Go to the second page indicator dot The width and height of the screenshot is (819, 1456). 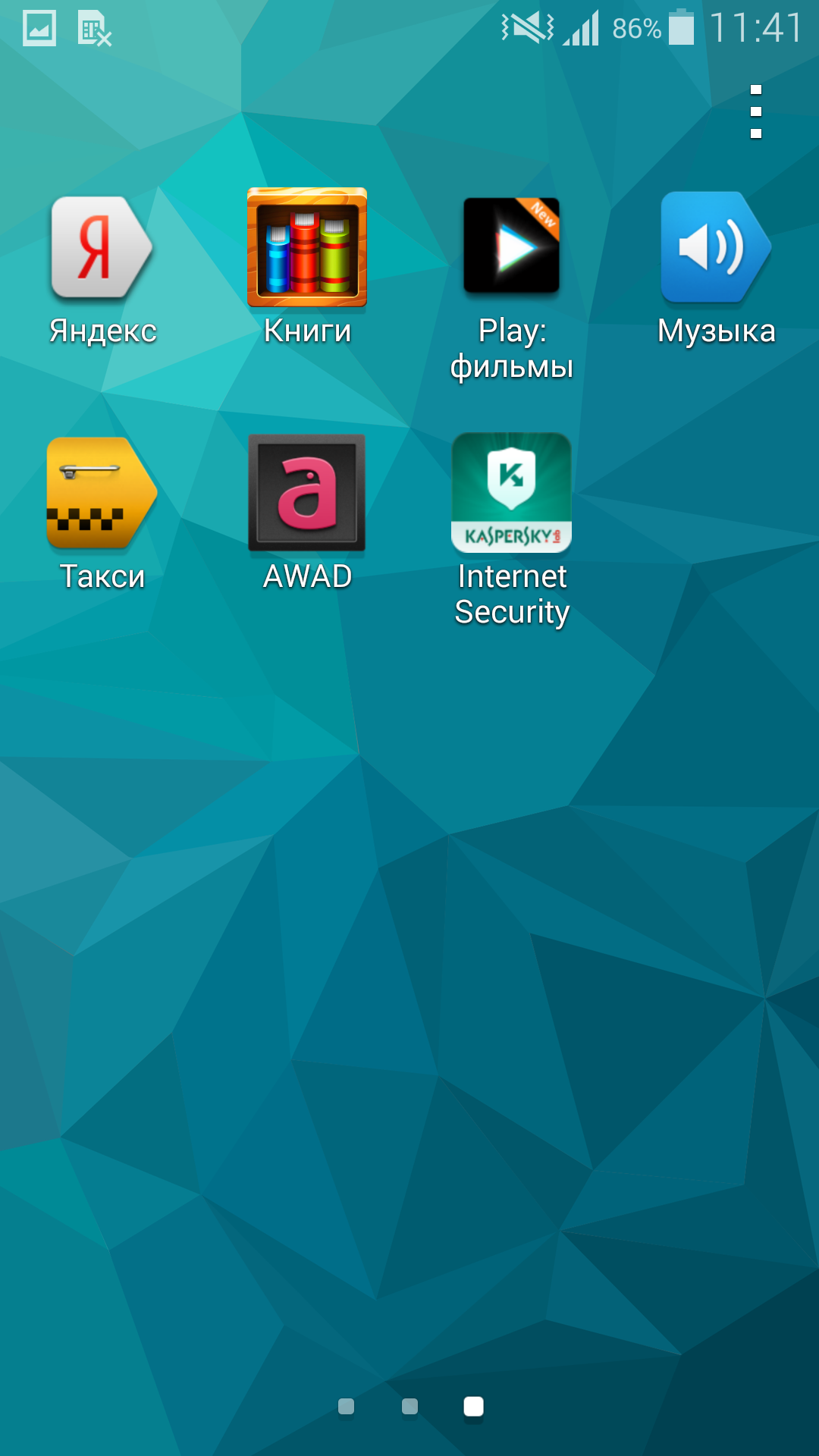pos(409,1407)
